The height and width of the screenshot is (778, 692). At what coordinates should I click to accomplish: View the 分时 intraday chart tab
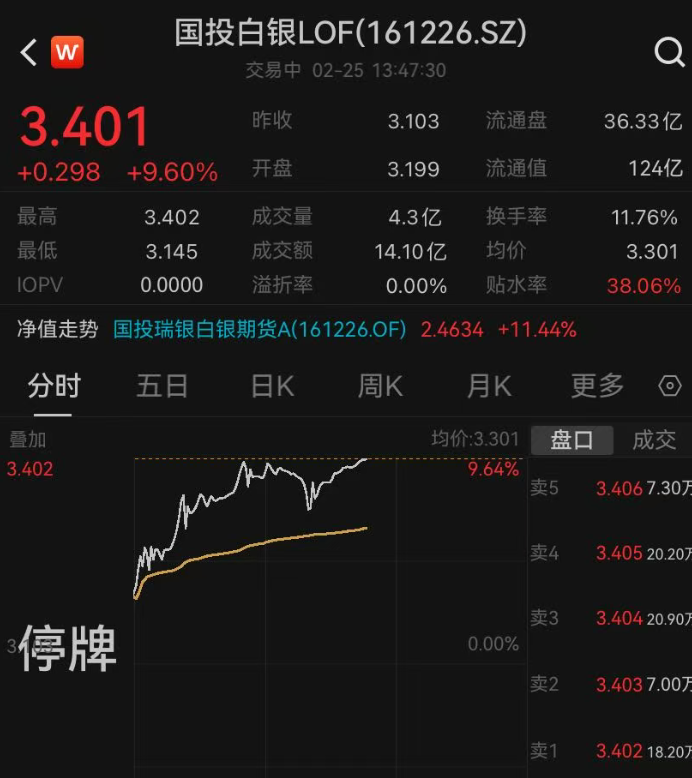(54, 386)
